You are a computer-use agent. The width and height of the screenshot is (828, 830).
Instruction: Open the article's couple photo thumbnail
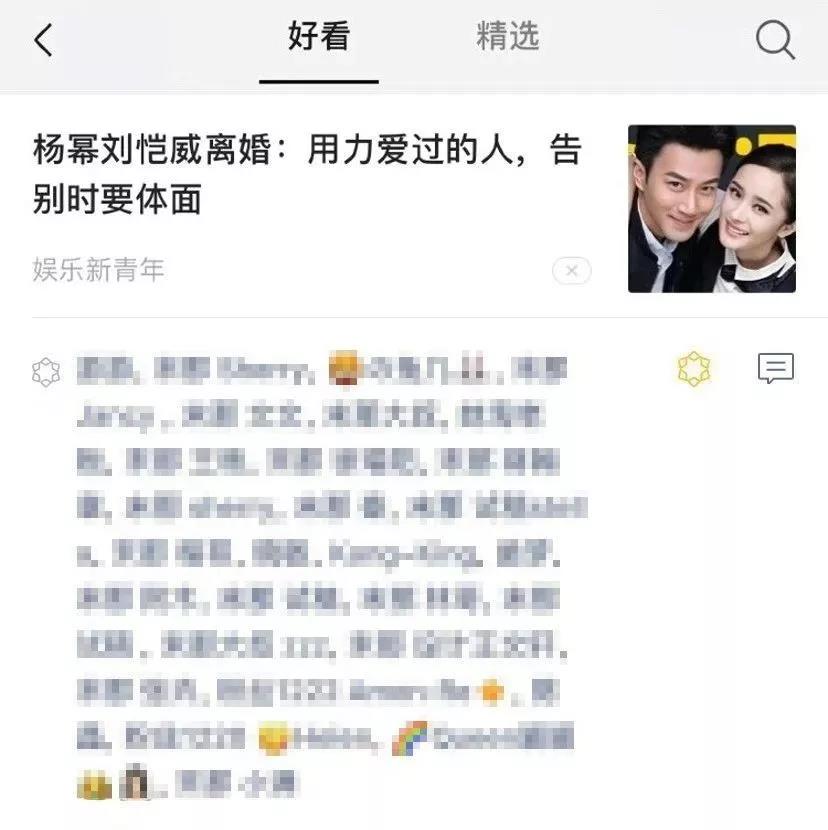(x=711, y=208)
